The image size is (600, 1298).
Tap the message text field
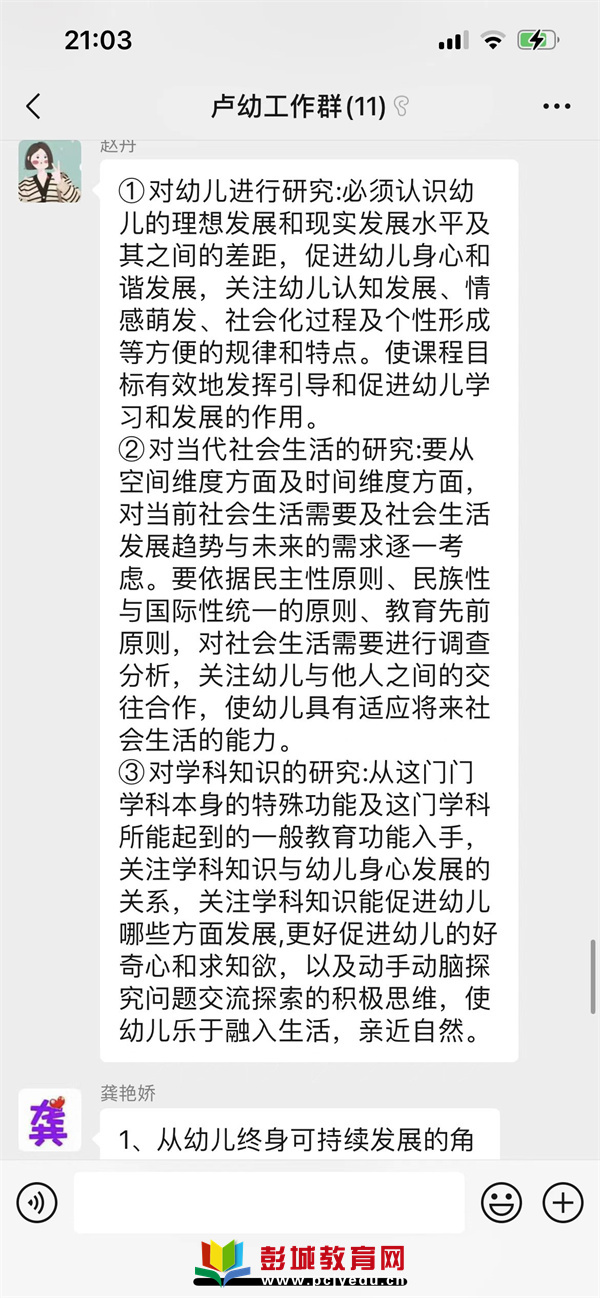click(x=269, y=1202)
